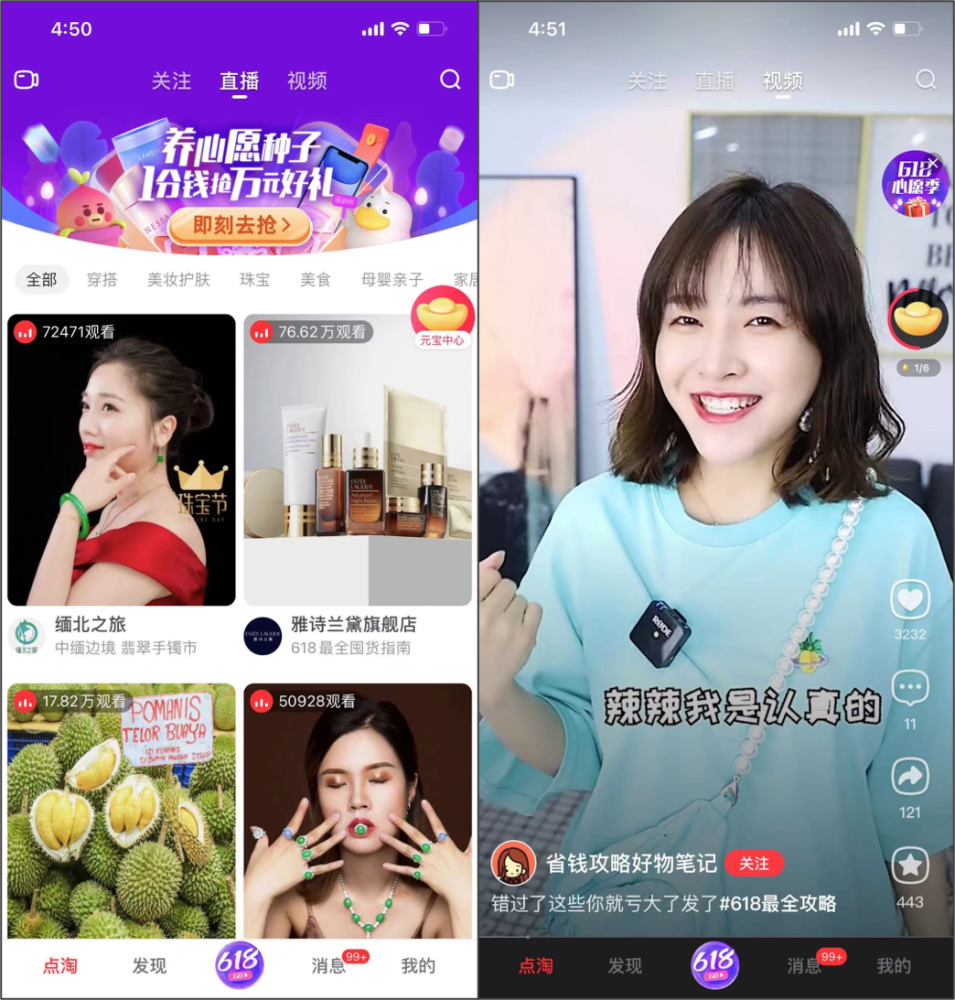
Task: Share the video via the arrow icon
Action: coord(909,777)
